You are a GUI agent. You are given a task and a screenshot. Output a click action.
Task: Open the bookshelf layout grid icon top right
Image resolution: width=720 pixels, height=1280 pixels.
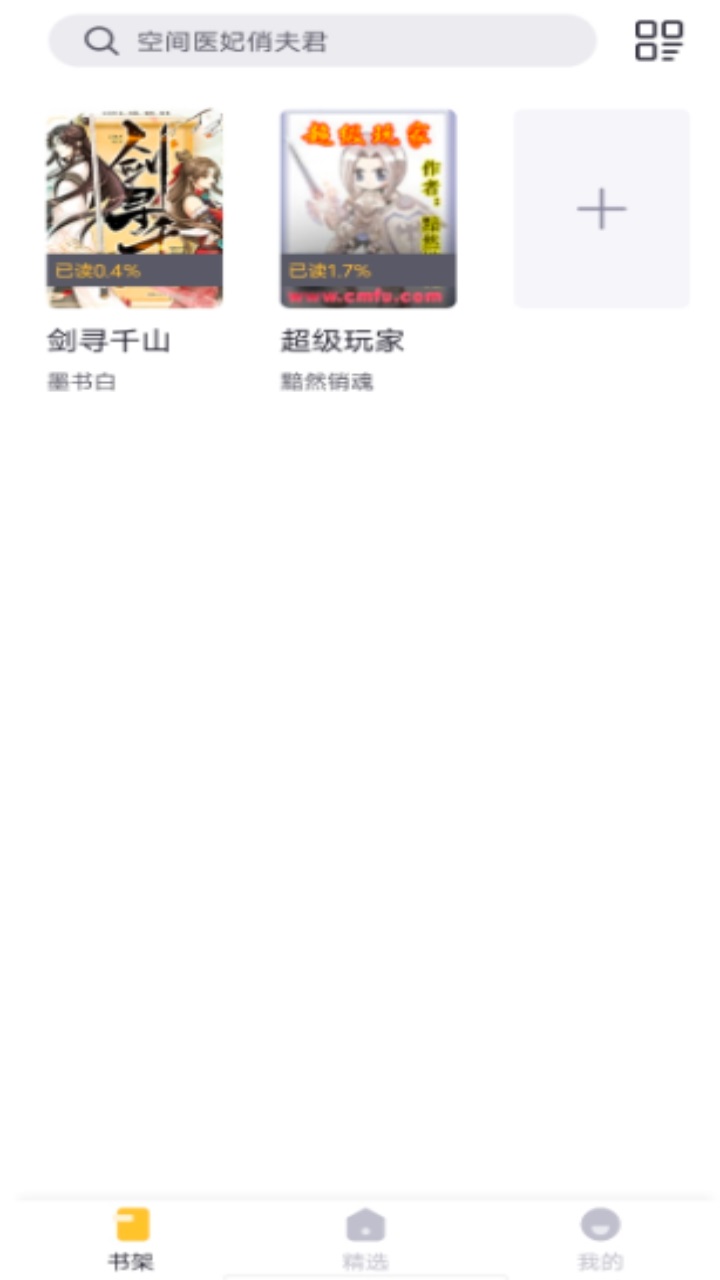pyautogui.click(x=660, y=42)
